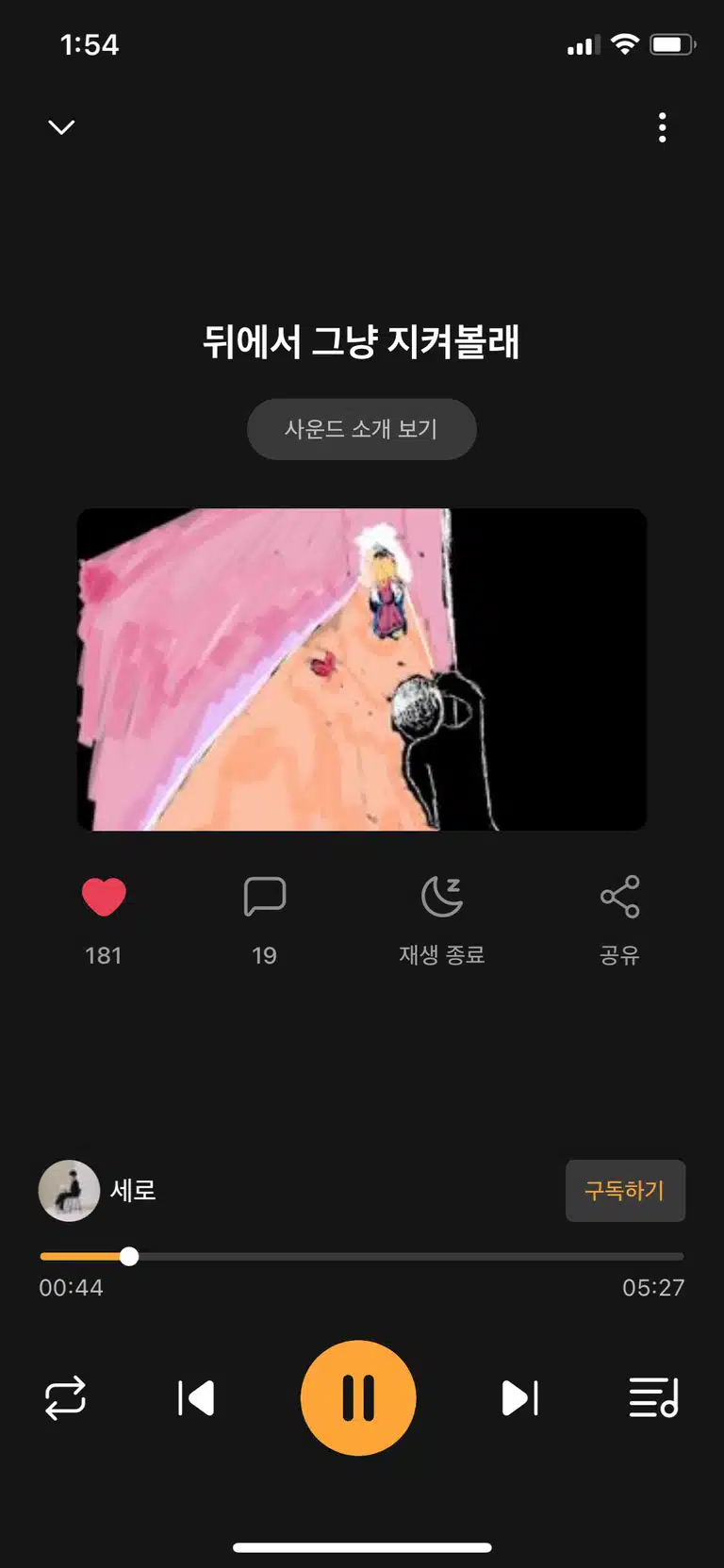This screenshot has height=1568, width=724.
Task: Open the three-dot overflow menu
Action: [x=663, y=127]
